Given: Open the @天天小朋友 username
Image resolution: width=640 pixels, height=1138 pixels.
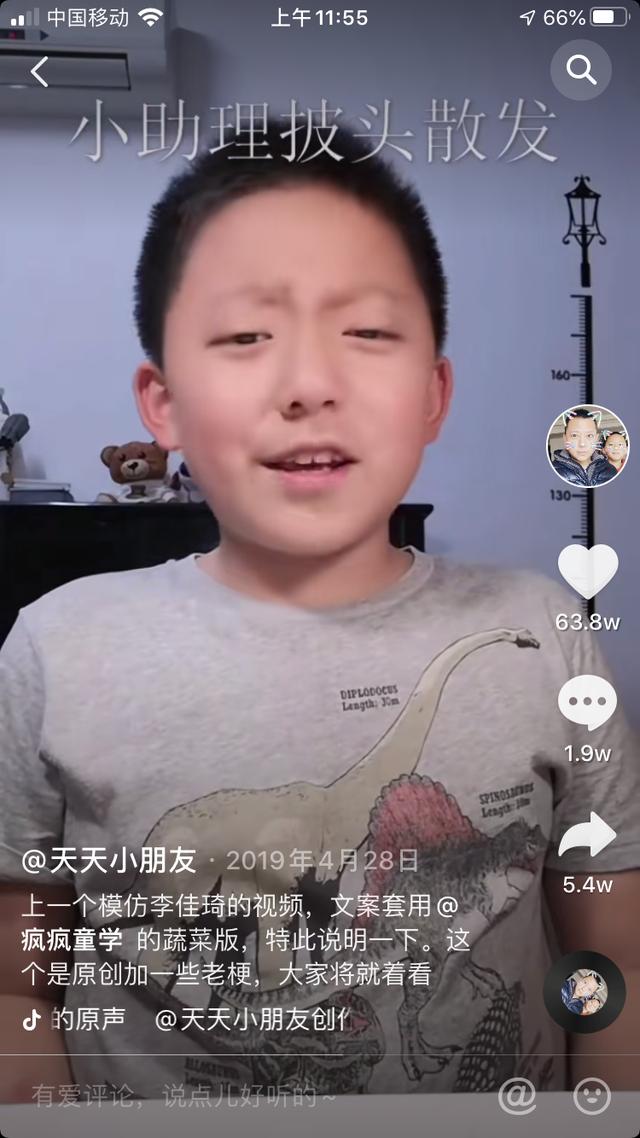Looking at the screenshot, I should pos(109,860).
